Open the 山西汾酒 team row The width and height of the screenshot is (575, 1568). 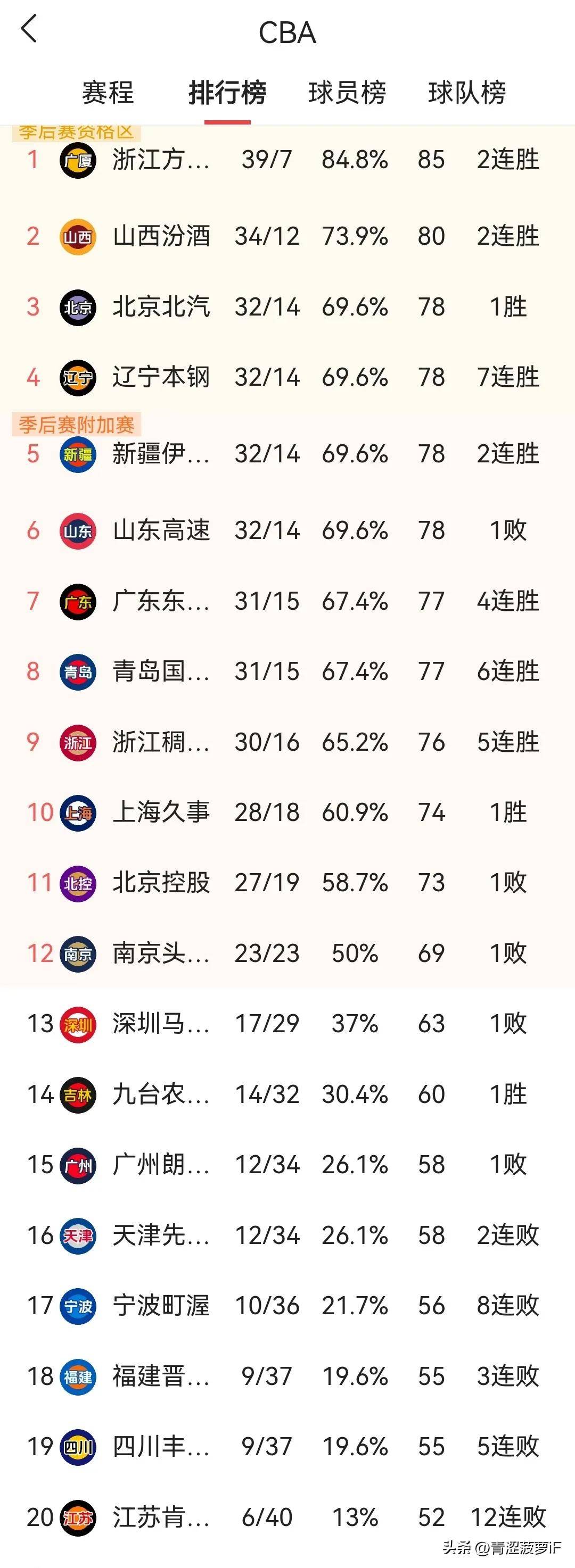point(161,236)
